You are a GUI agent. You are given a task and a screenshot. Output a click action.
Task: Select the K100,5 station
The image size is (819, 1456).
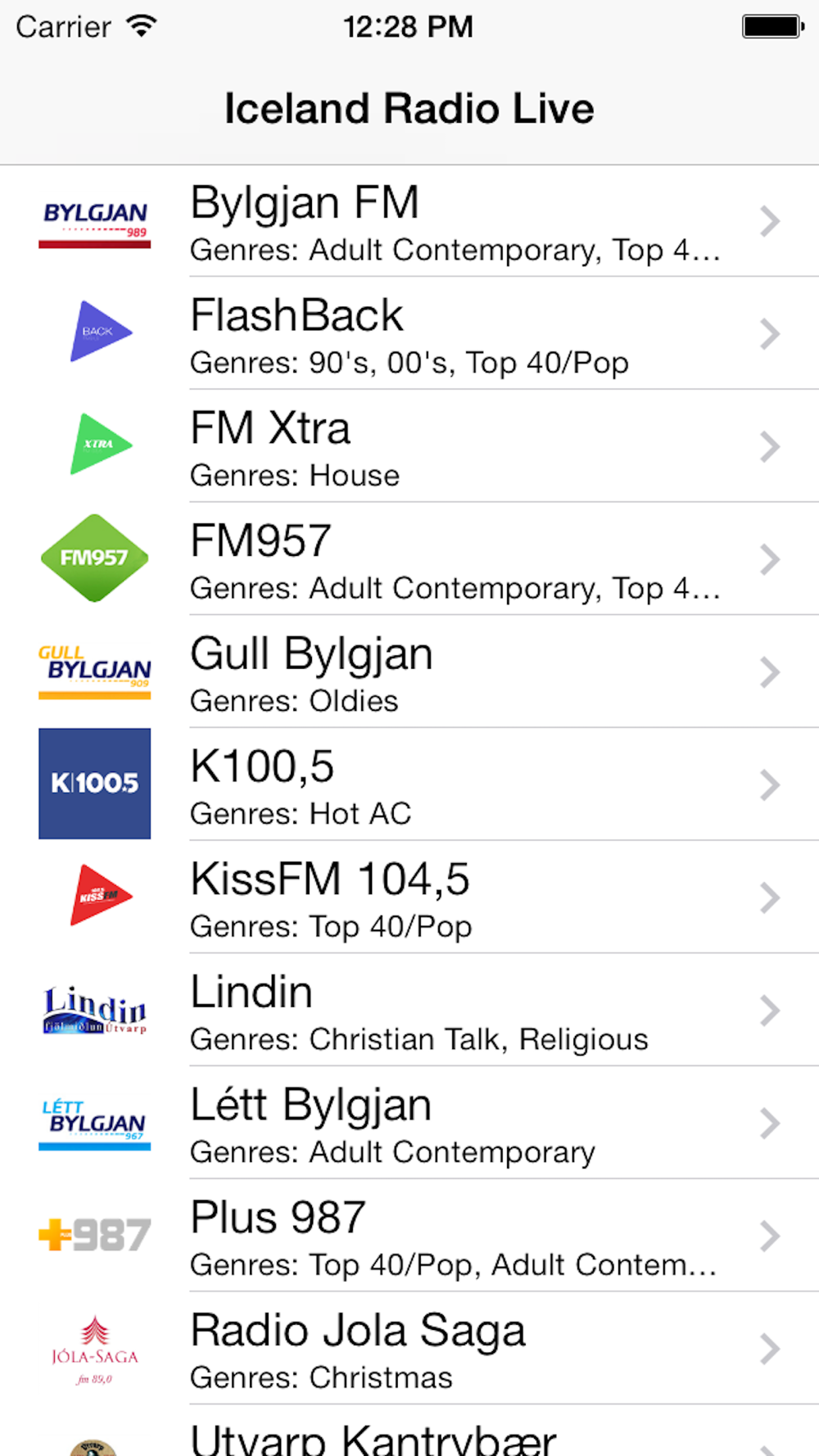tap(409, 785)
